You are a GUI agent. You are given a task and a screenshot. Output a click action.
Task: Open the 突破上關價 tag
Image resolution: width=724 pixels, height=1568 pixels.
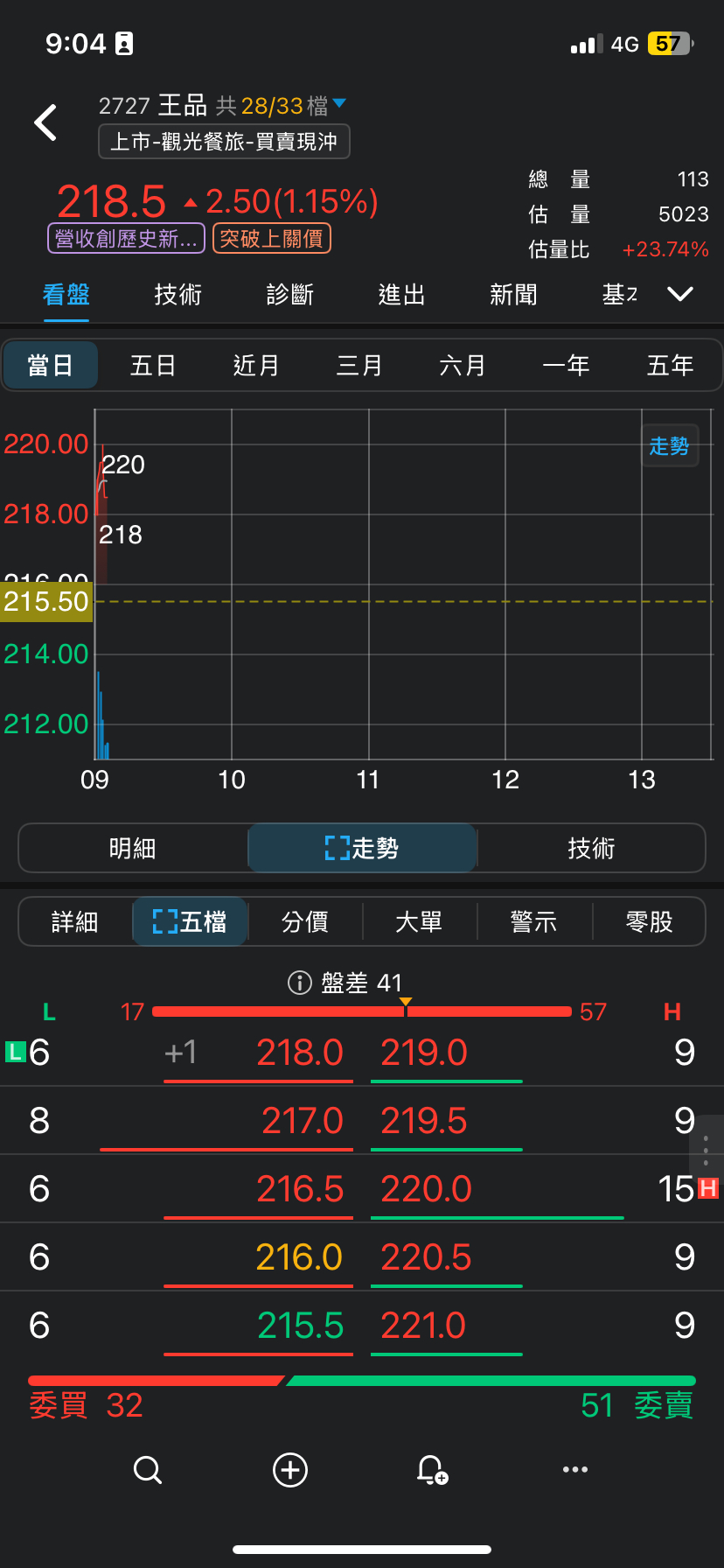pyautogui.click(x=271, y=238)
